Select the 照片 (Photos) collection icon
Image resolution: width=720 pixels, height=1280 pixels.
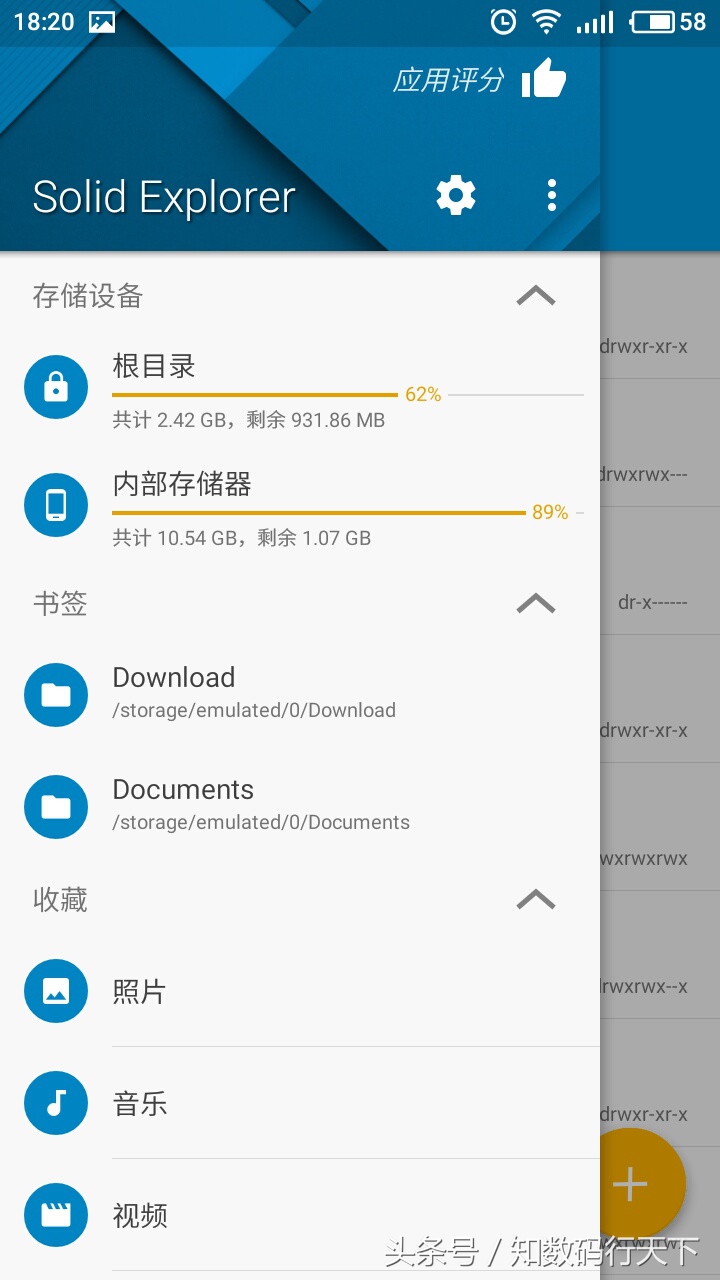(55, 991)
